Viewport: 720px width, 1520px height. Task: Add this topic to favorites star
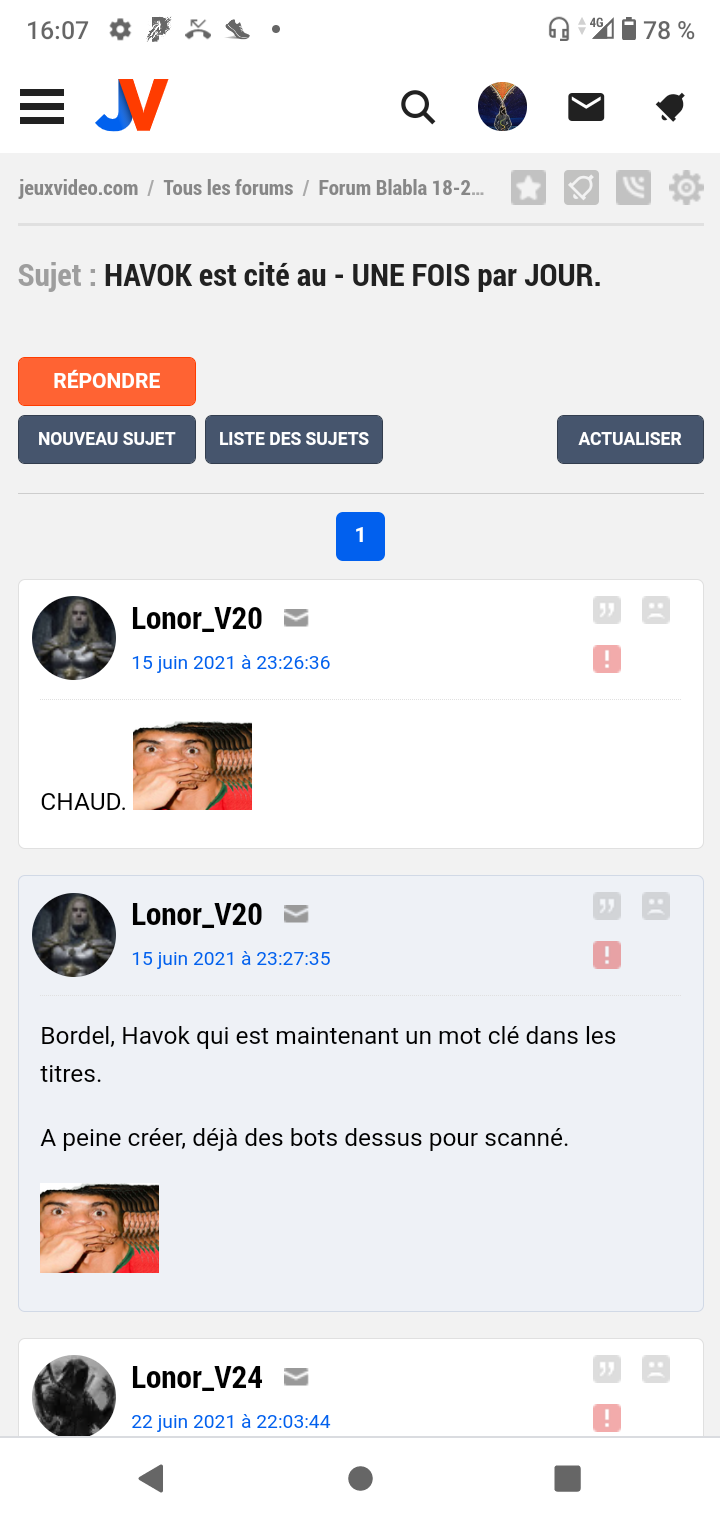[x=529, y=188]
